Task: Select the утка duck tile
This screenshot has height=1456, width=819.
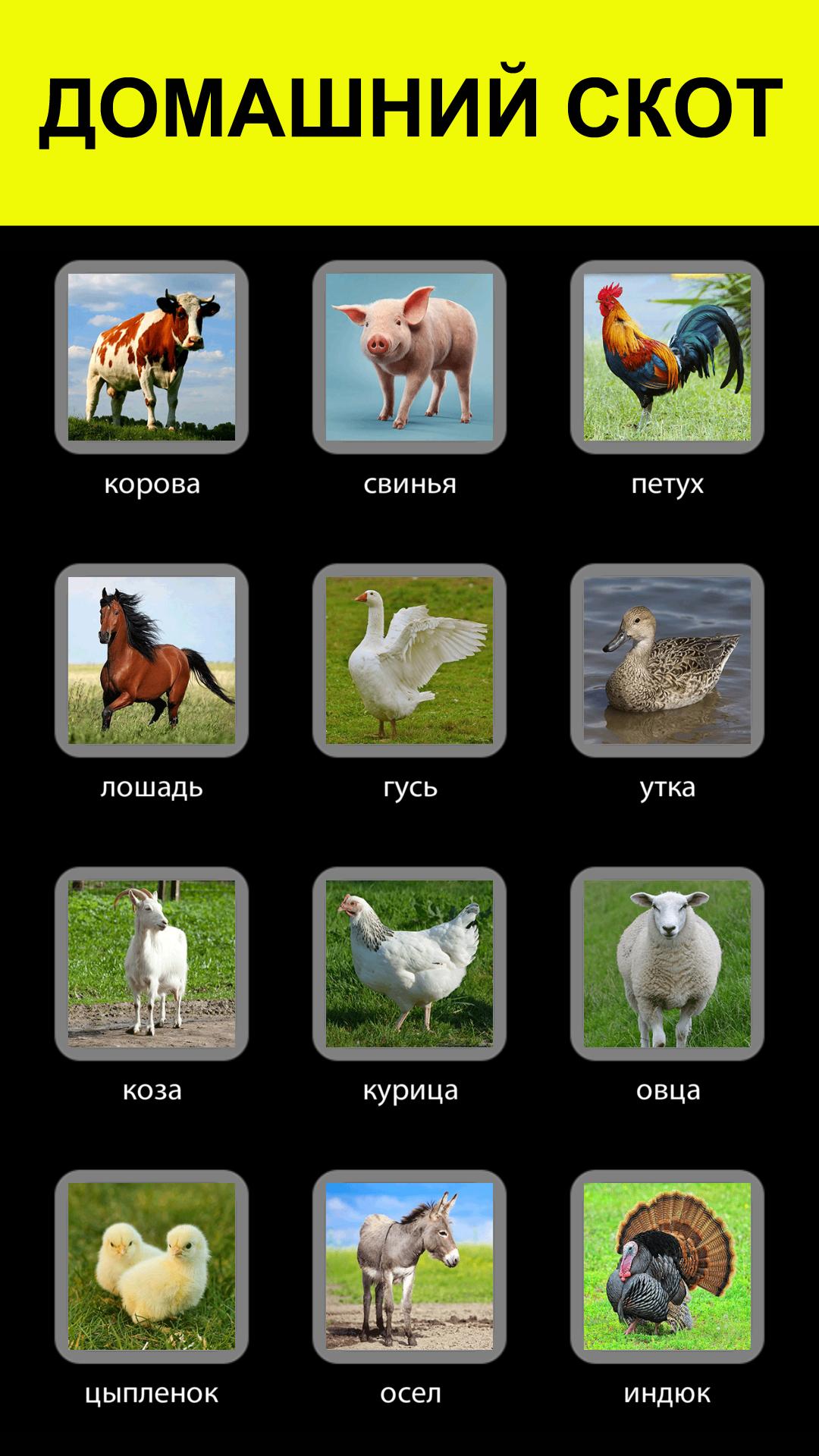Action: tap(667, 661)
